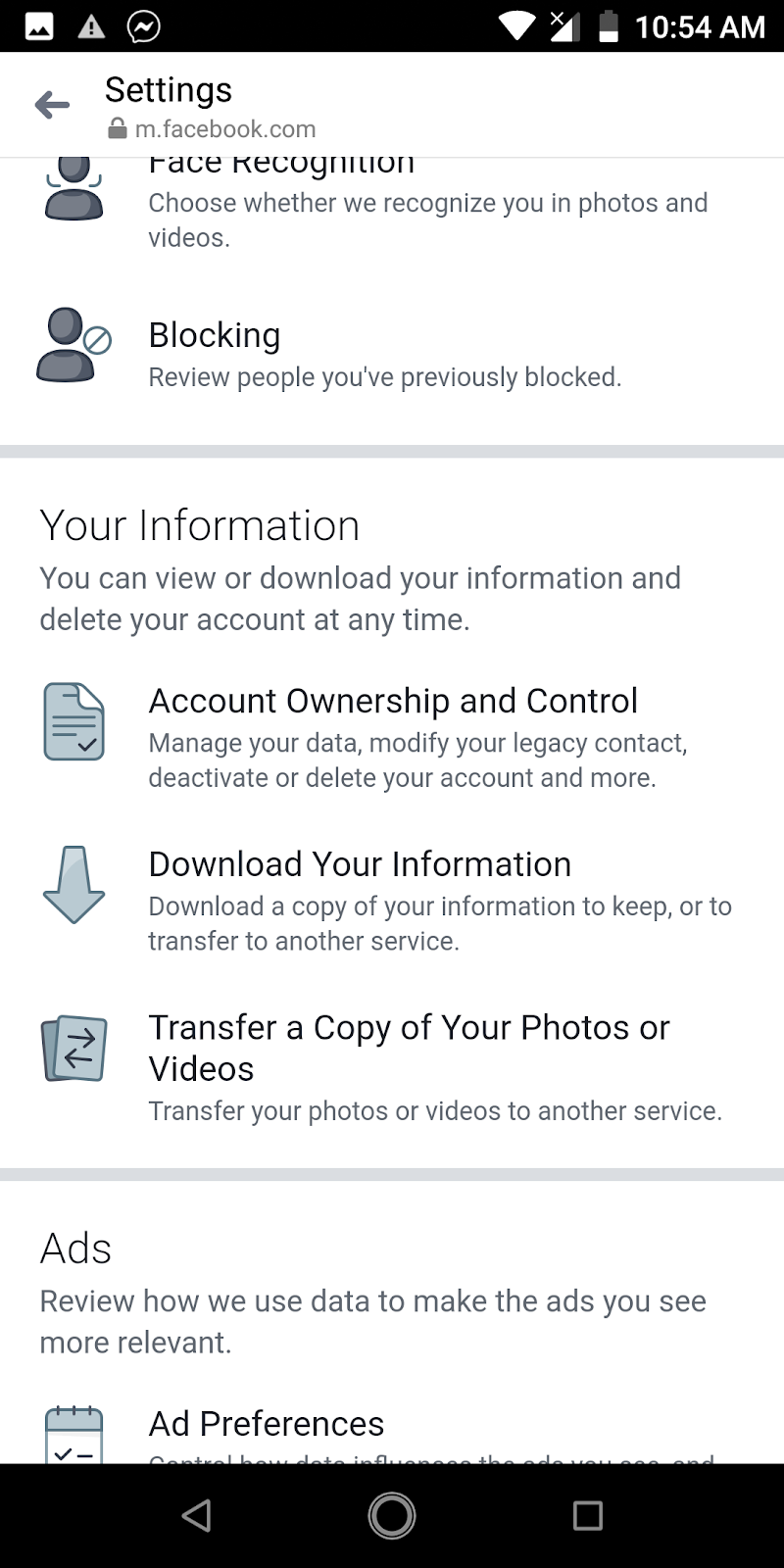
Task: Go back using the Settings header arrow
Action: coord(52,105)
